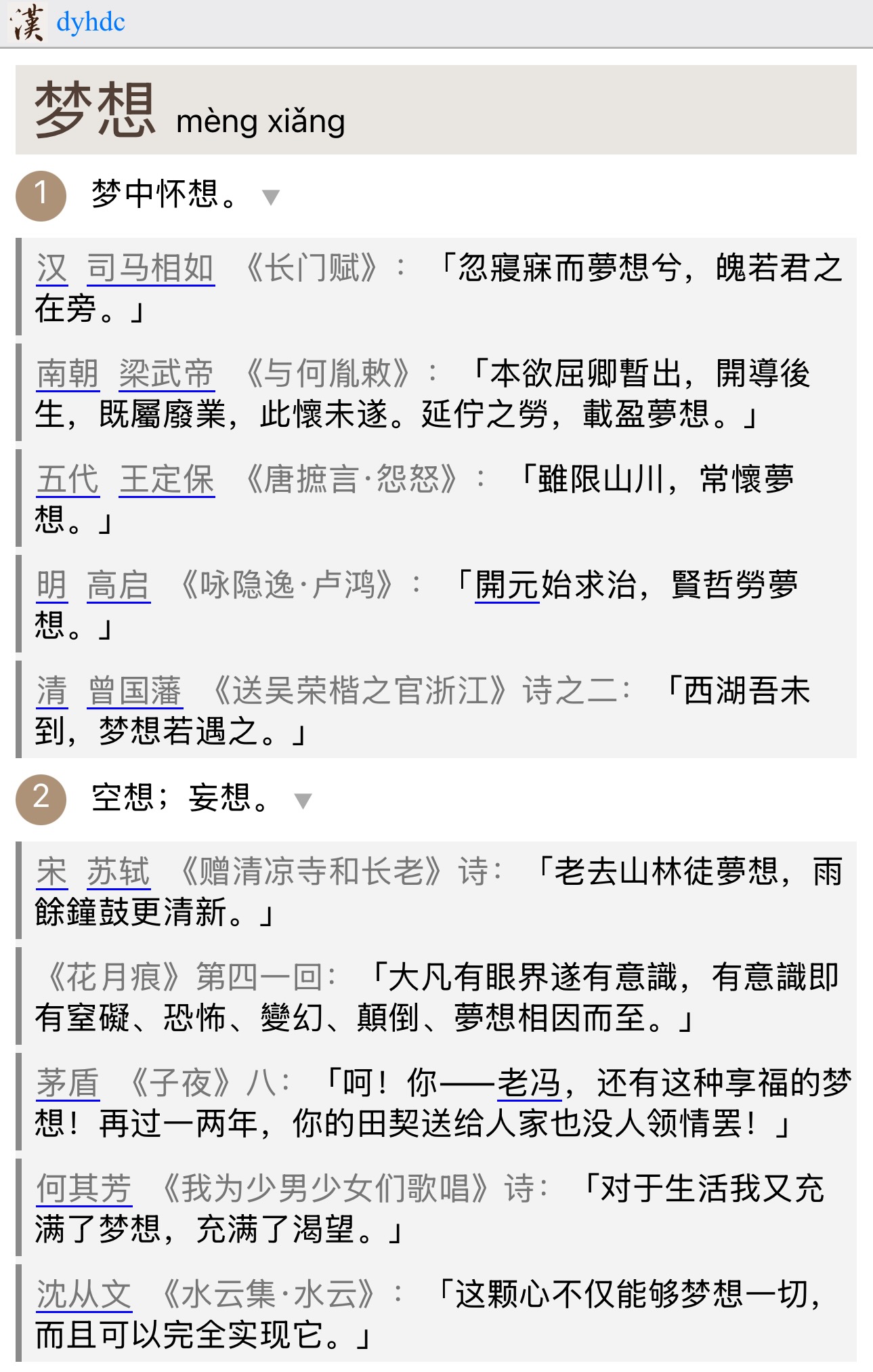Open the 南朝 dynasty link
Viewport: 873px width, 1372px height.
(x=68, y=374)
